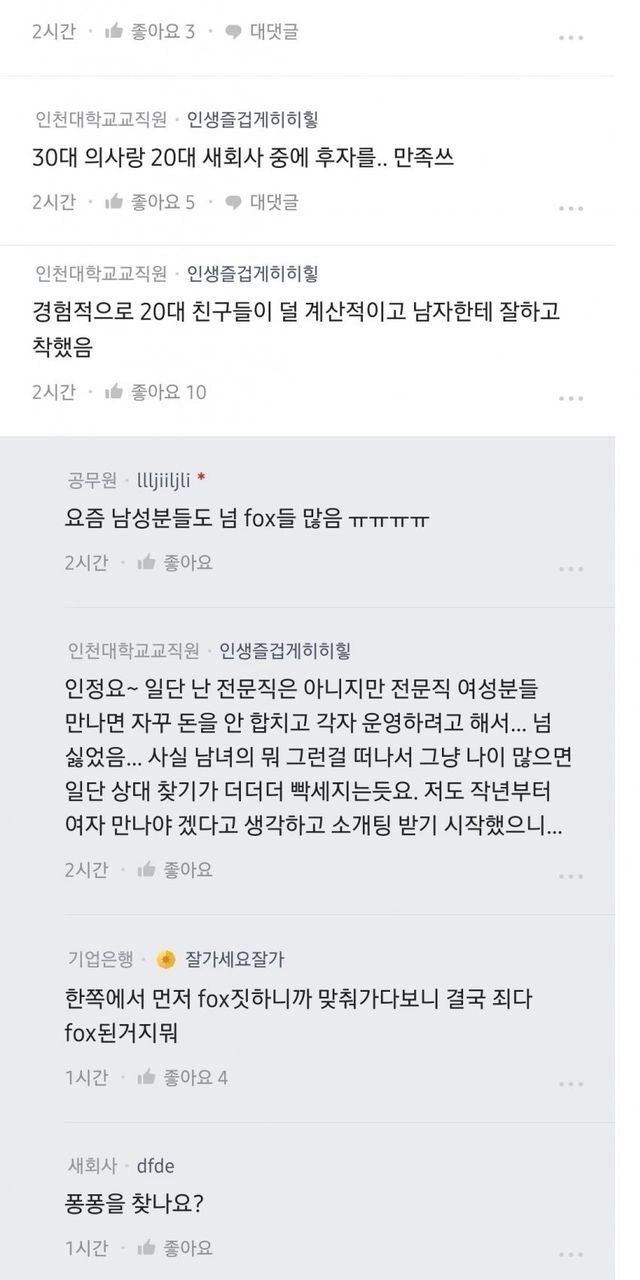Viewport: 640px width, 1280px height.
Task: Like the comment starting 경험적으로 20대 친구들이
Action: [155, 392]
